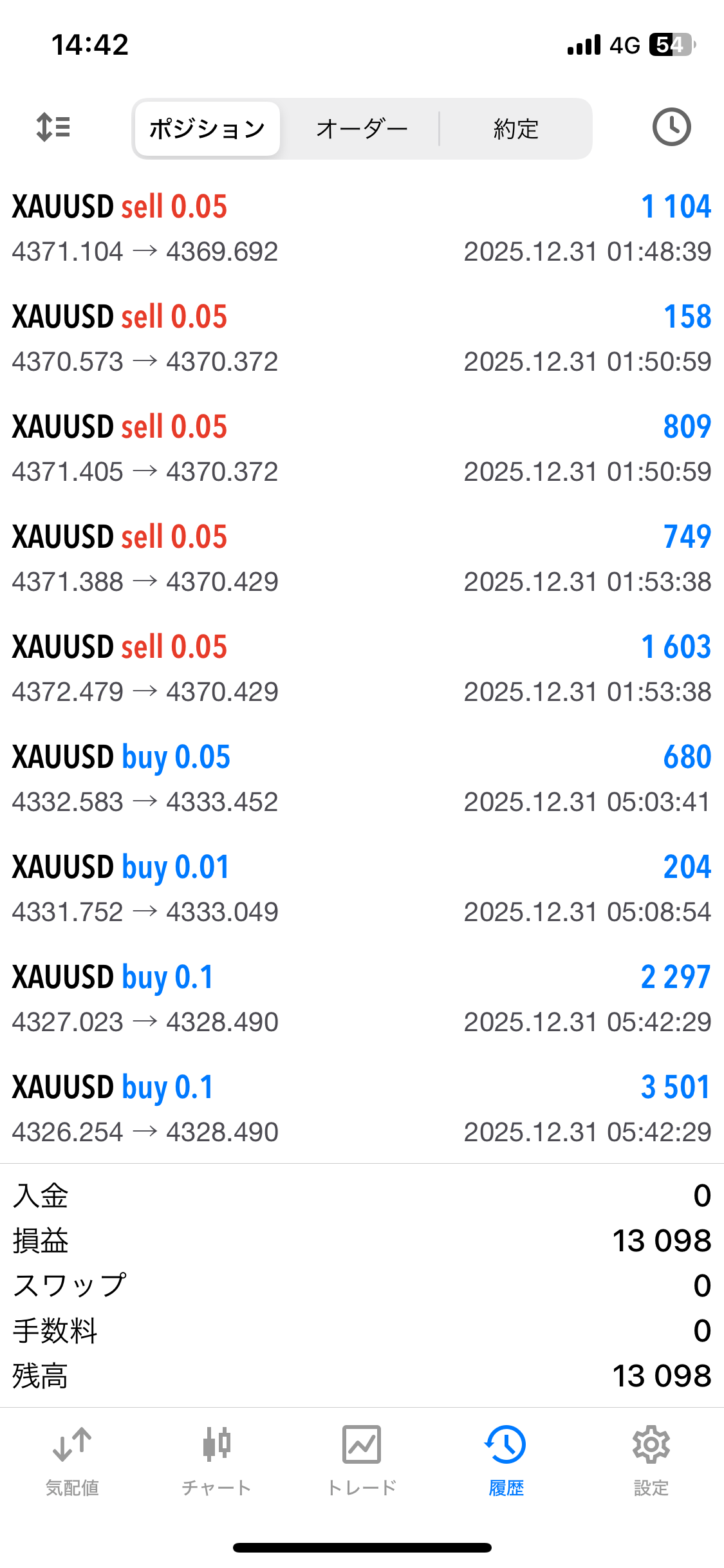724x1568 pixels.
Task: Switch to the 約定 segment
Action: pos(515,129)
